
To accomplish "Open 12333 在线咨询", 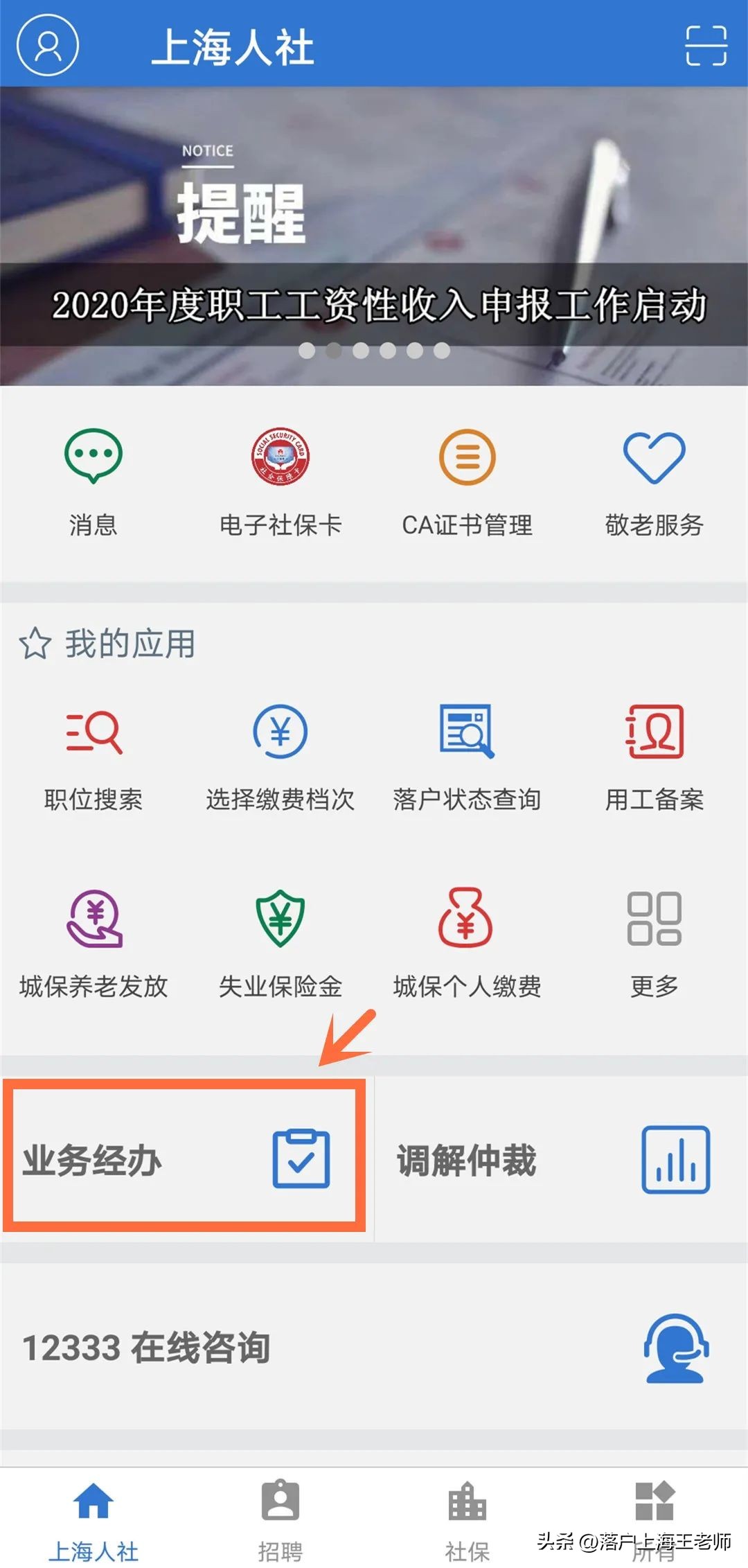I will [374, 1348].
